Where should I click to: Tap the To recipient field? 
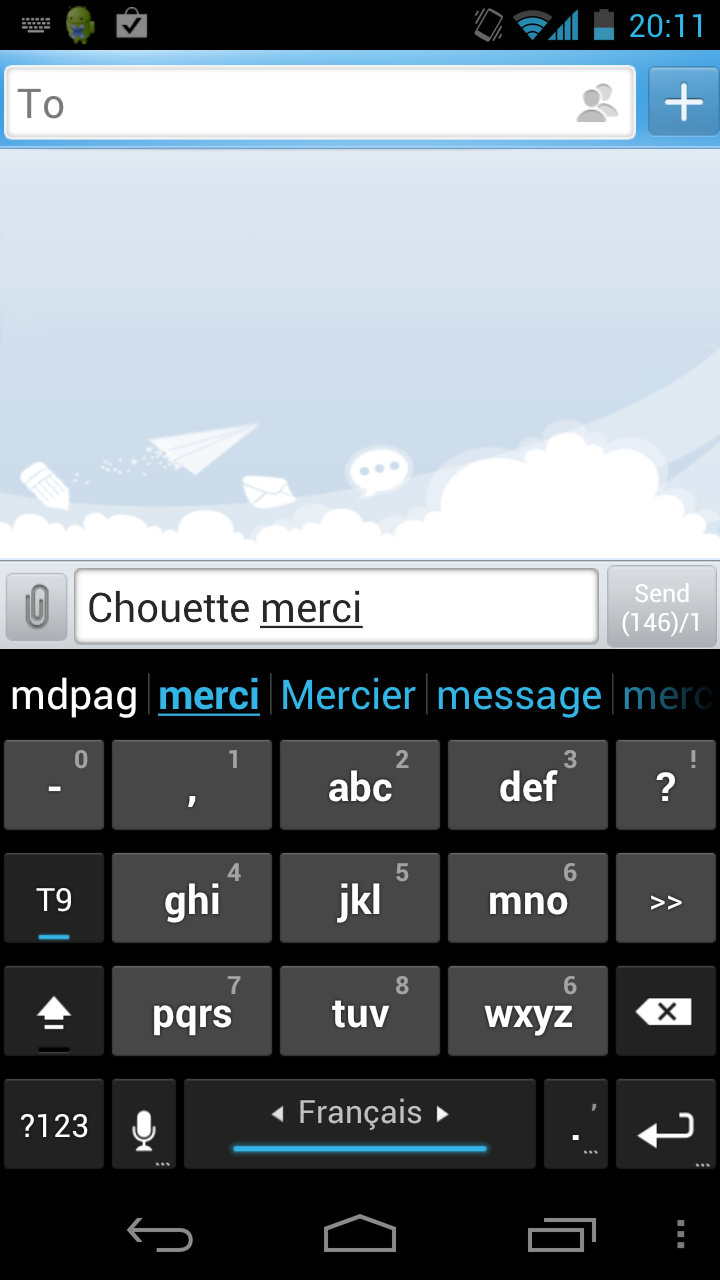point(290,104)
